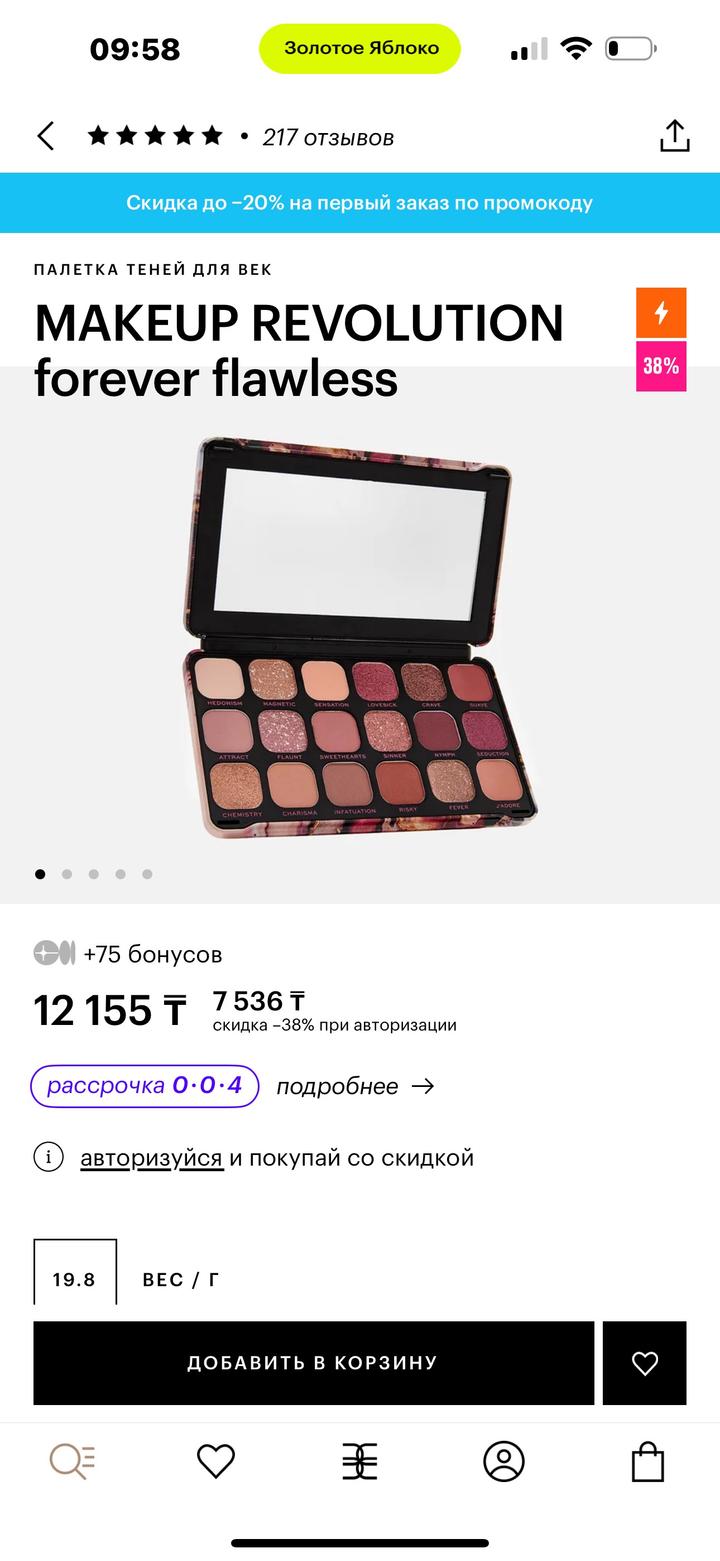Tap the first-order promo code discount banner
720x1561 pixels.
point(360,203)
